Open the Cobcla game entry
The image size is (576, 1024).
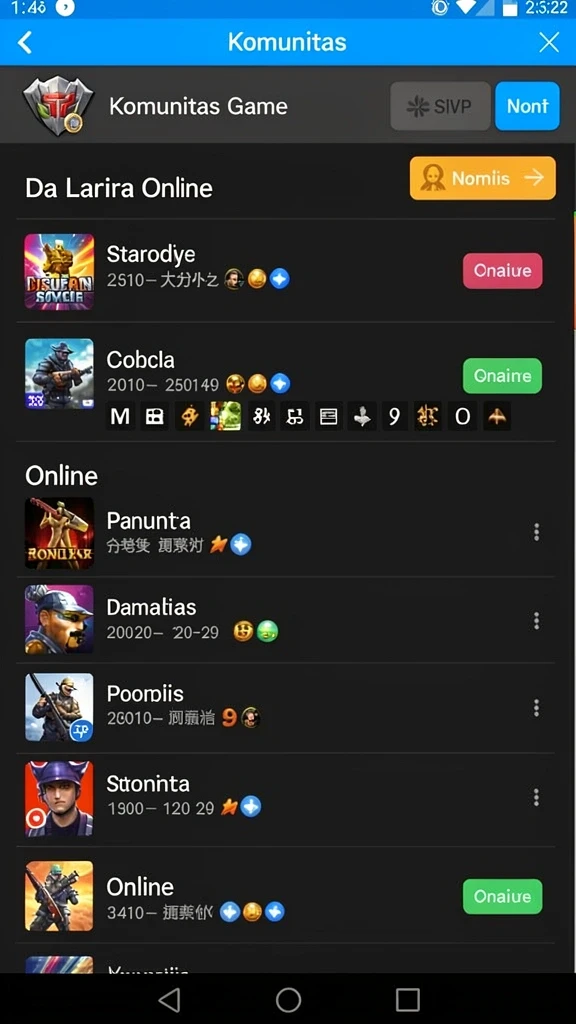pyautogui.click(x=286, y=381)
